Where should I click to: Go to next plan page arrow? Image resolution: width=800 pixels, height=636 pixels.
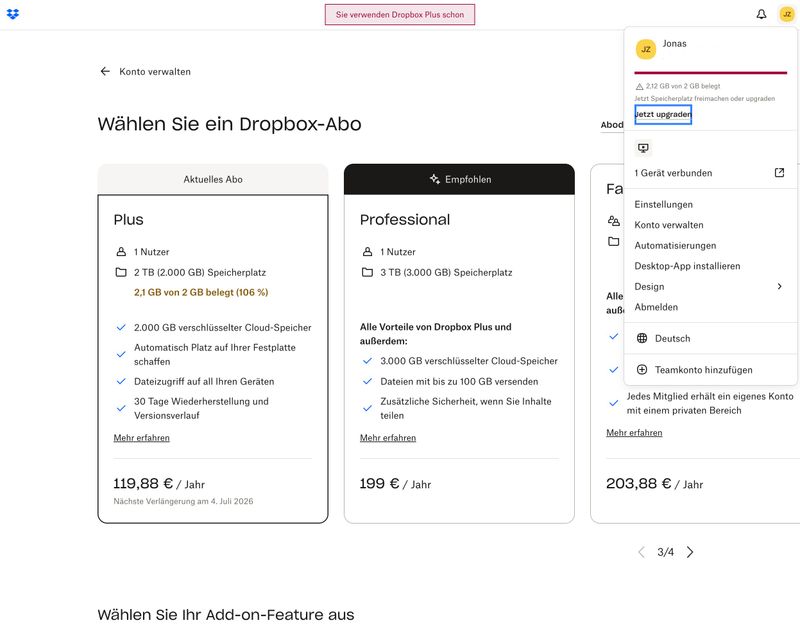[690, 552]
